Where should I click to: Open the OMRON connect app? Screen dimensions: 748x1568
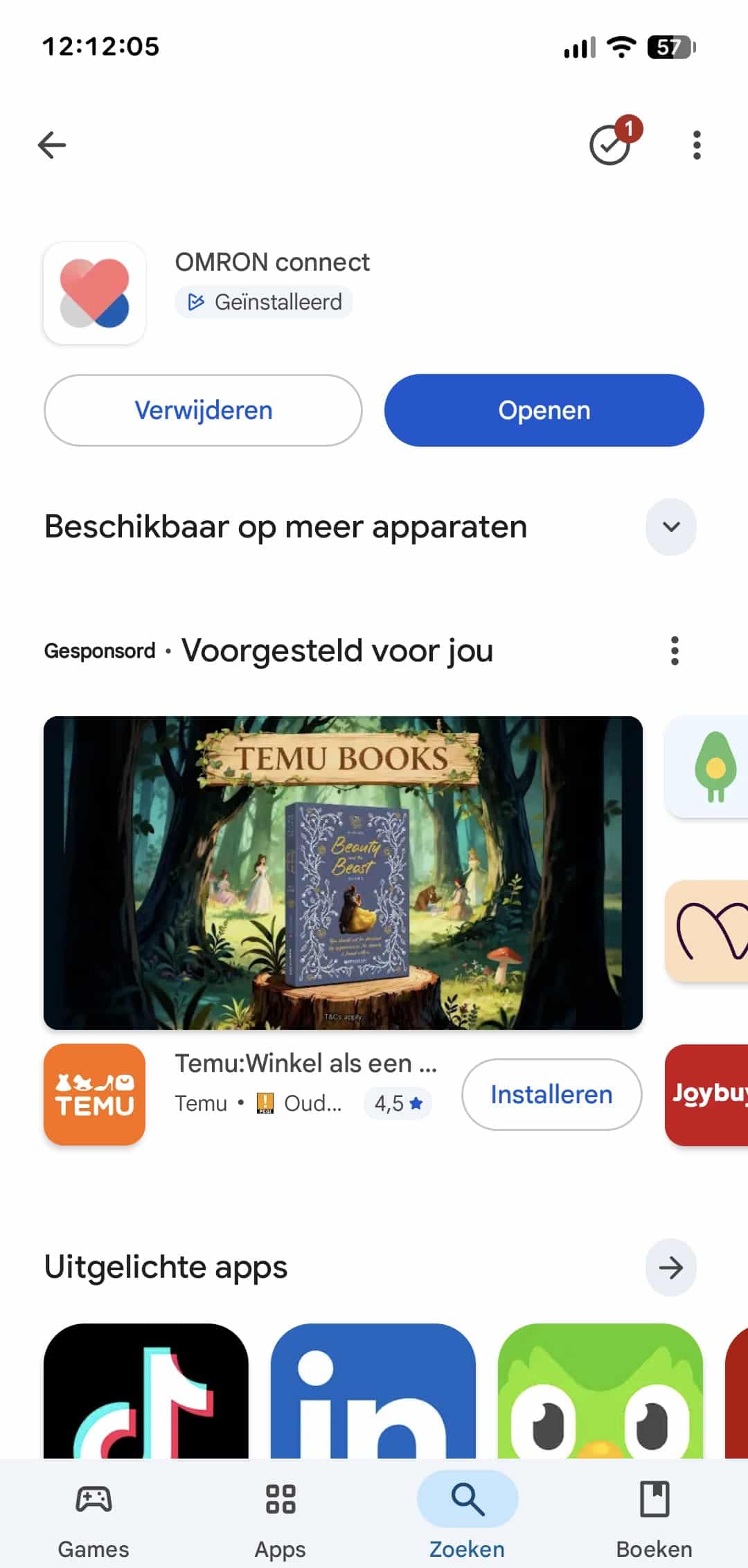(x=544, y=411)
